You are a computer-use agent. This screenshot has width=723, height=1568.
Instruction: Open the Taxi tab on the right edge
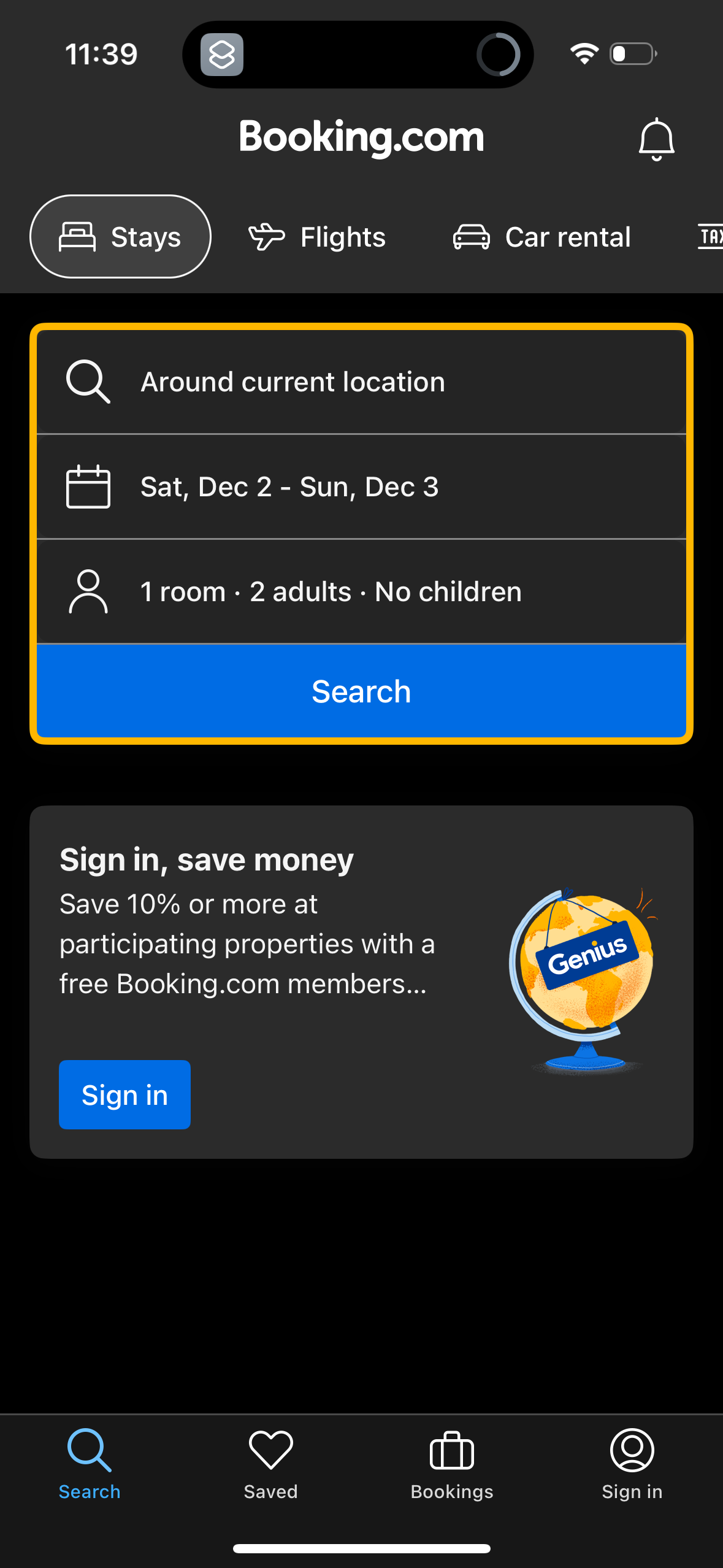[711, 236]
